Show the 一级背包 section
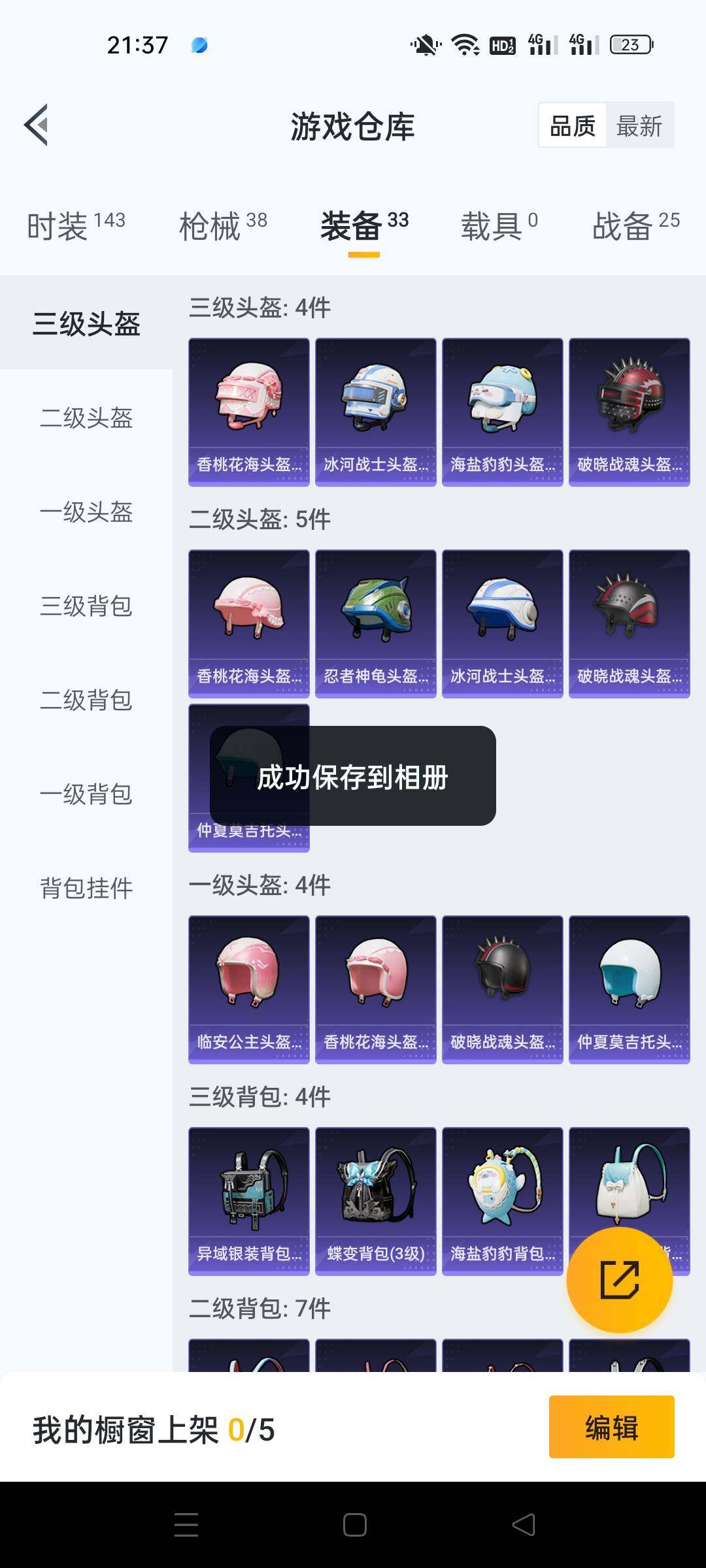This screenshot has width=706, height=1568. 87,795
